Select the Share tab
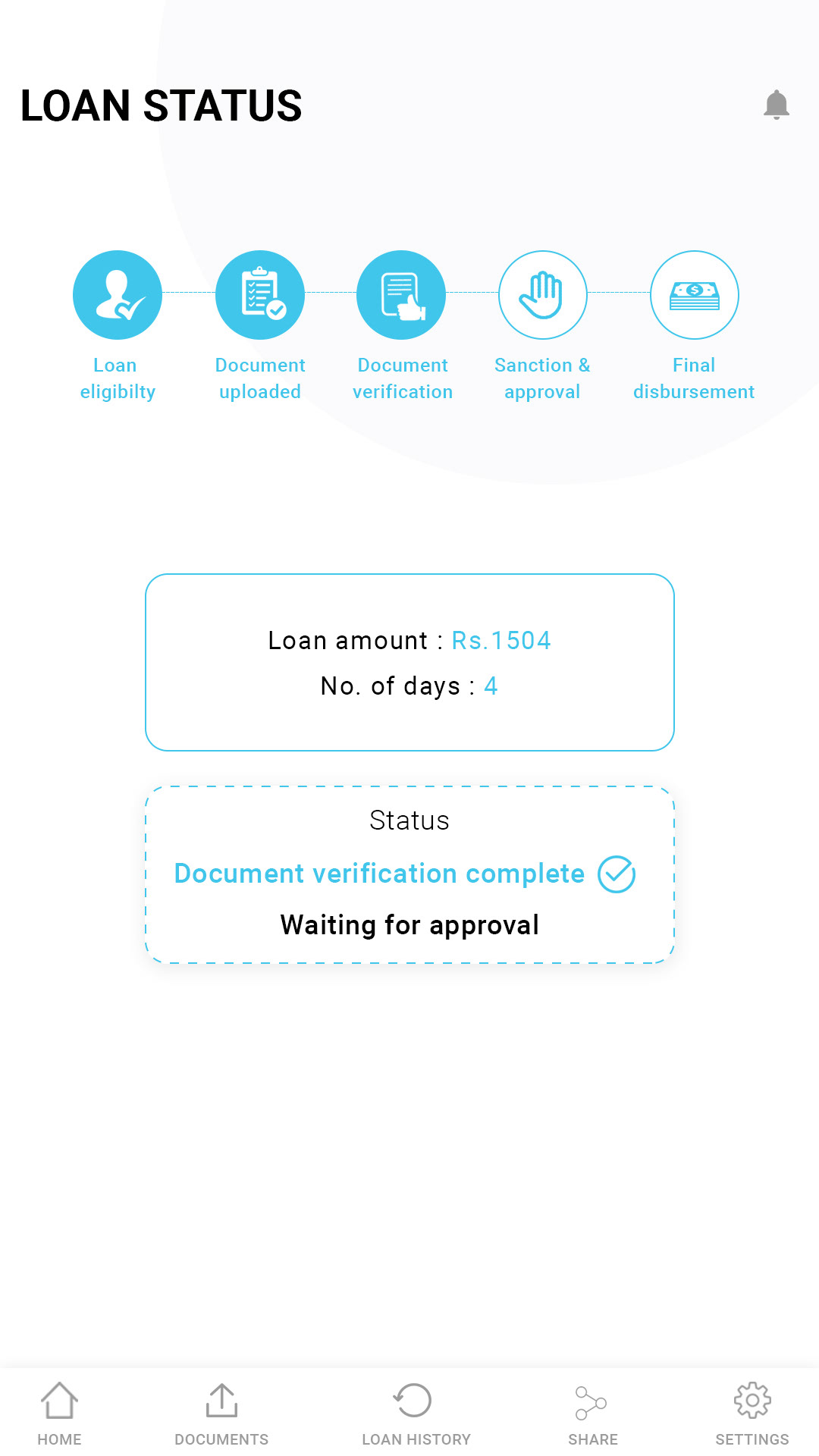 (592, 1414)
